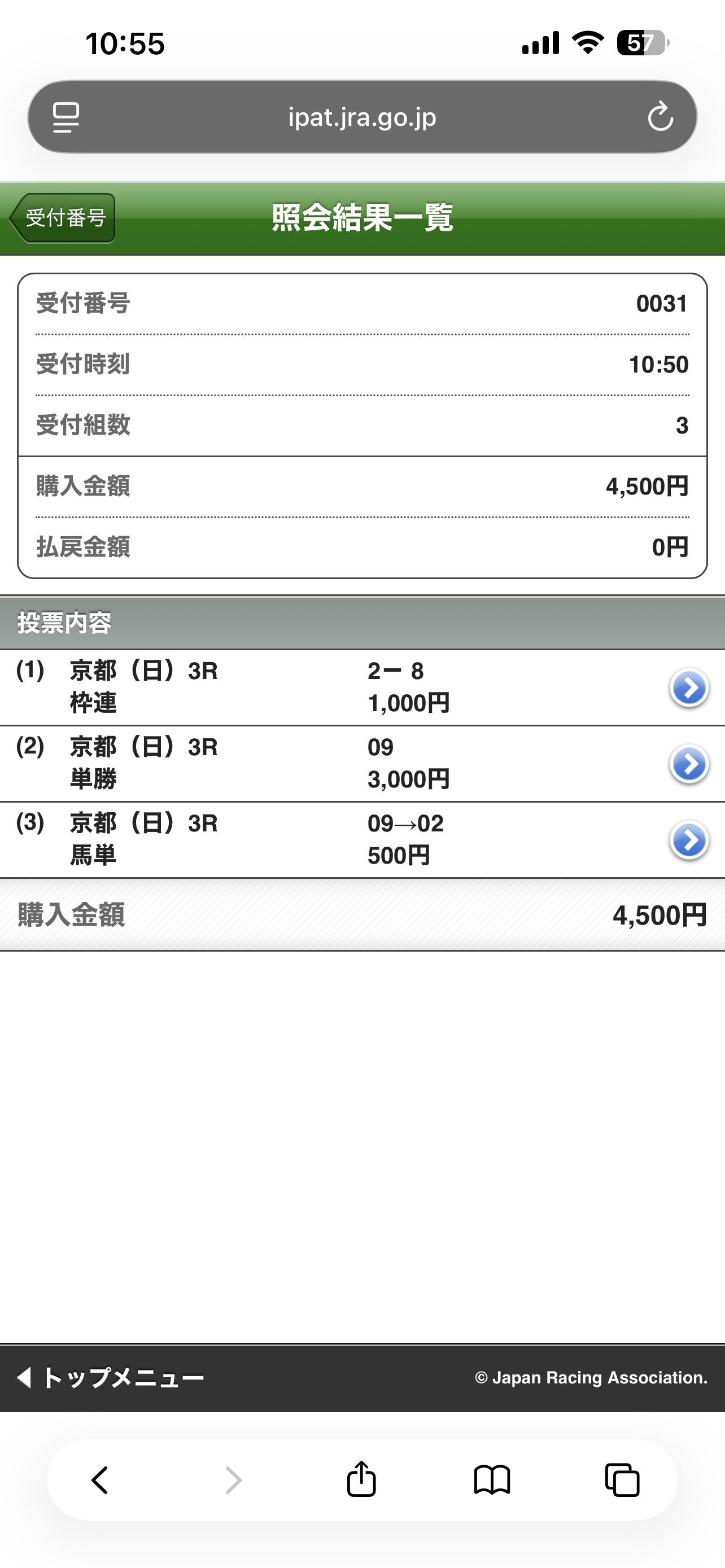
Task: Go back in browser history
Action: pos(100,1480)
